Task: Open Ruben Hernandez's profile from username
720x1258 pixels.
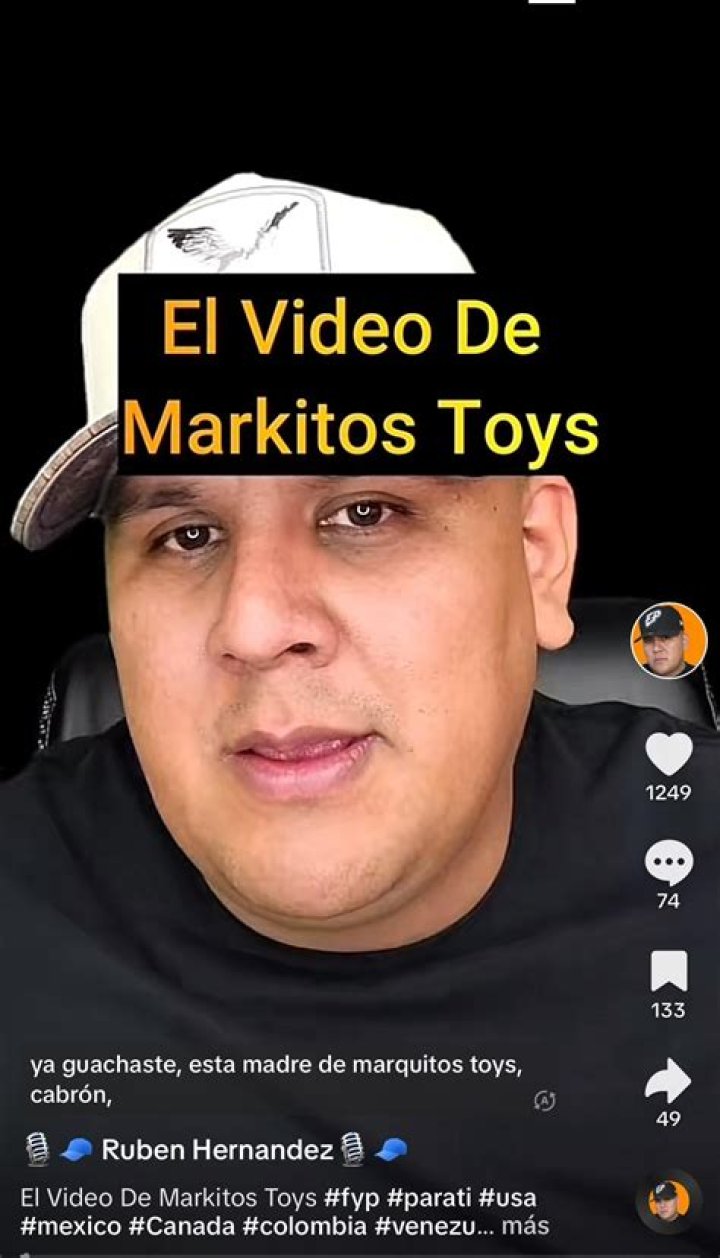Action: pyautogui.click(x=217, y=1150)
